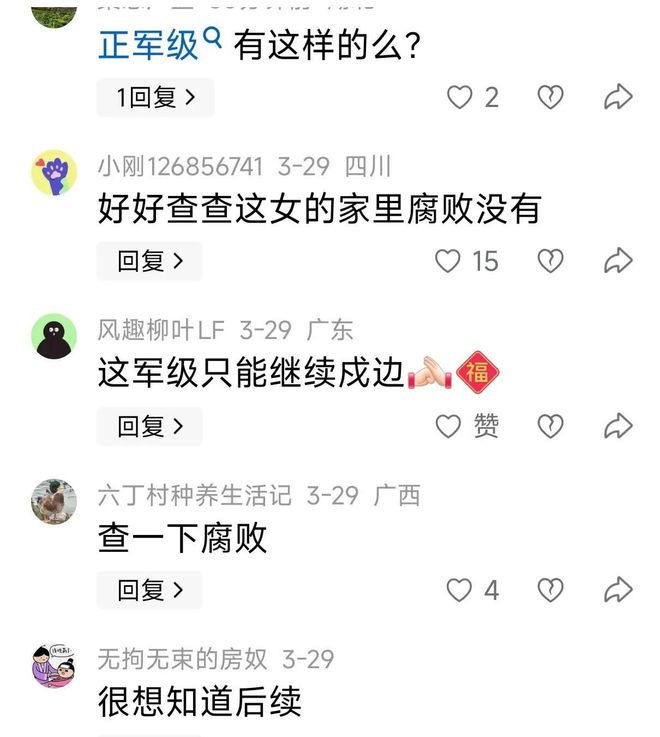Open 六丁村种养生活记's avatar
Screen dimensions: 660x737
pyautogui.click(x=54, y=501)
